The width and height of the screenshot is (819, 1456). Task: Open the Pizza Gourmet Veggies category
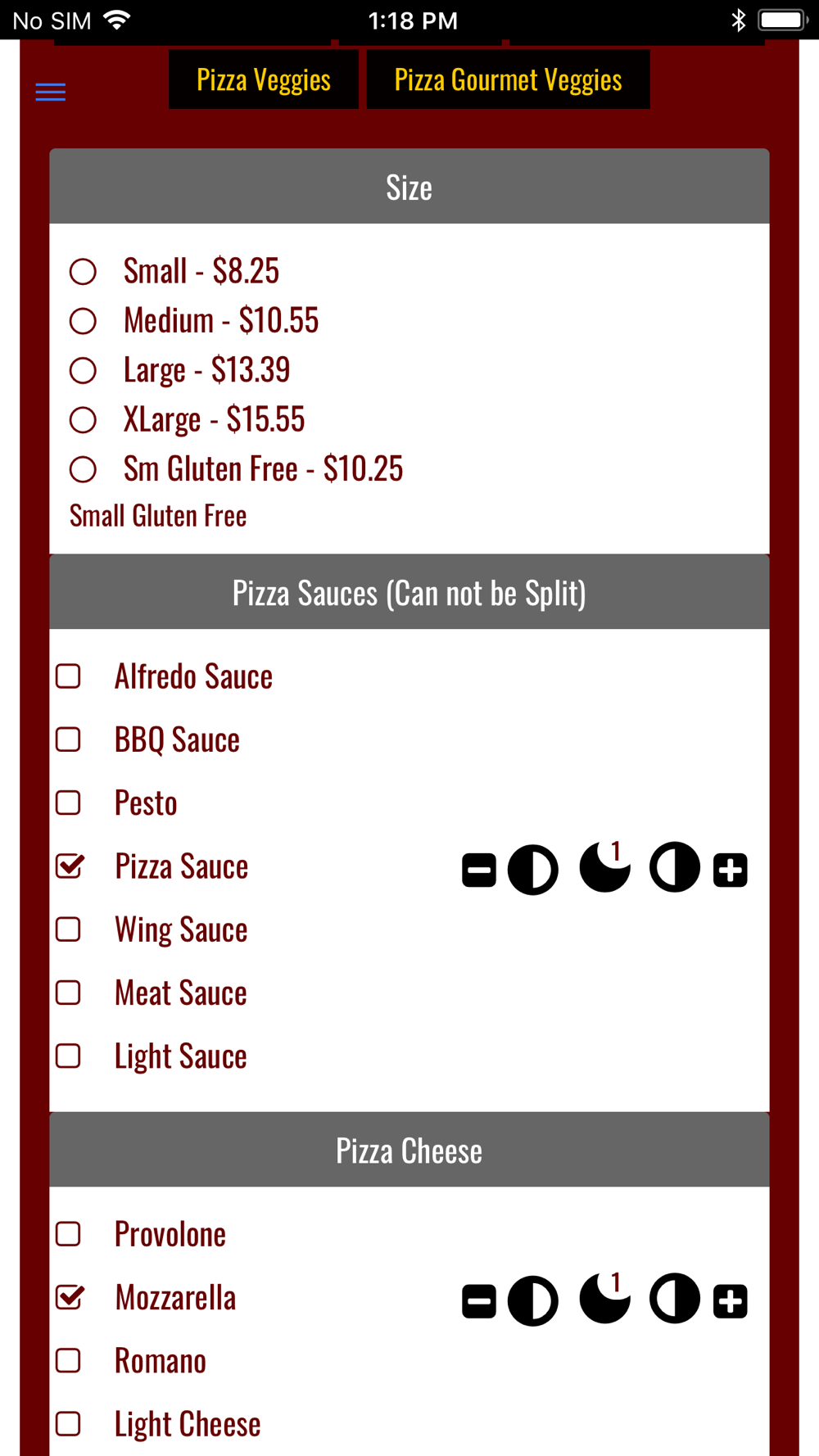click(x=508, y=79)
